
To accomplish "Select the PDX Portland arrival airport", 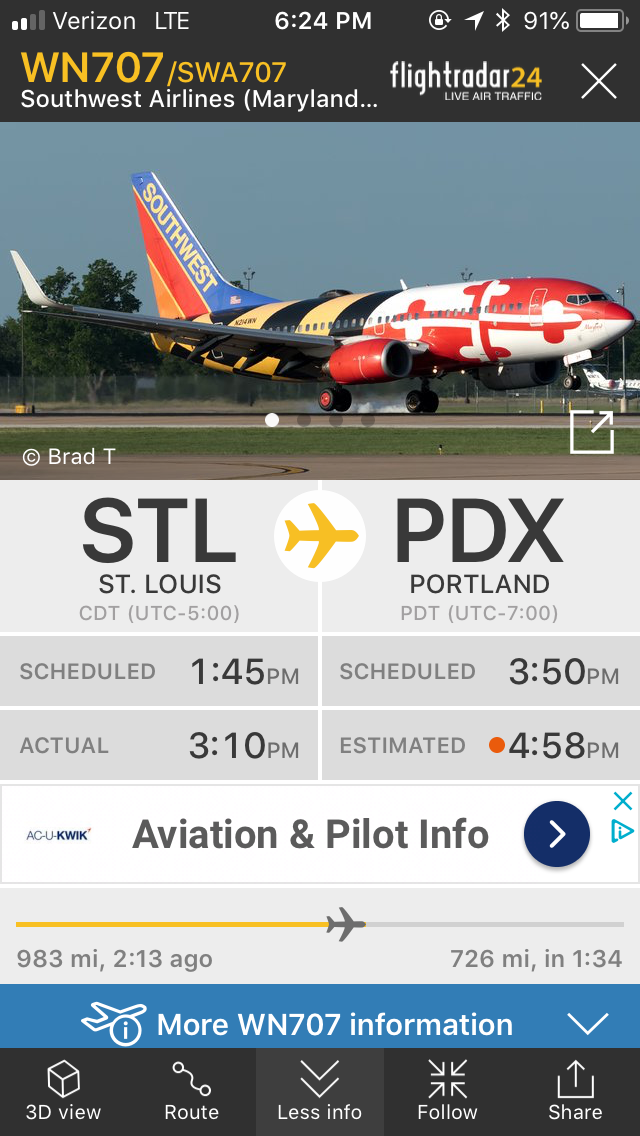I will 480,555.
